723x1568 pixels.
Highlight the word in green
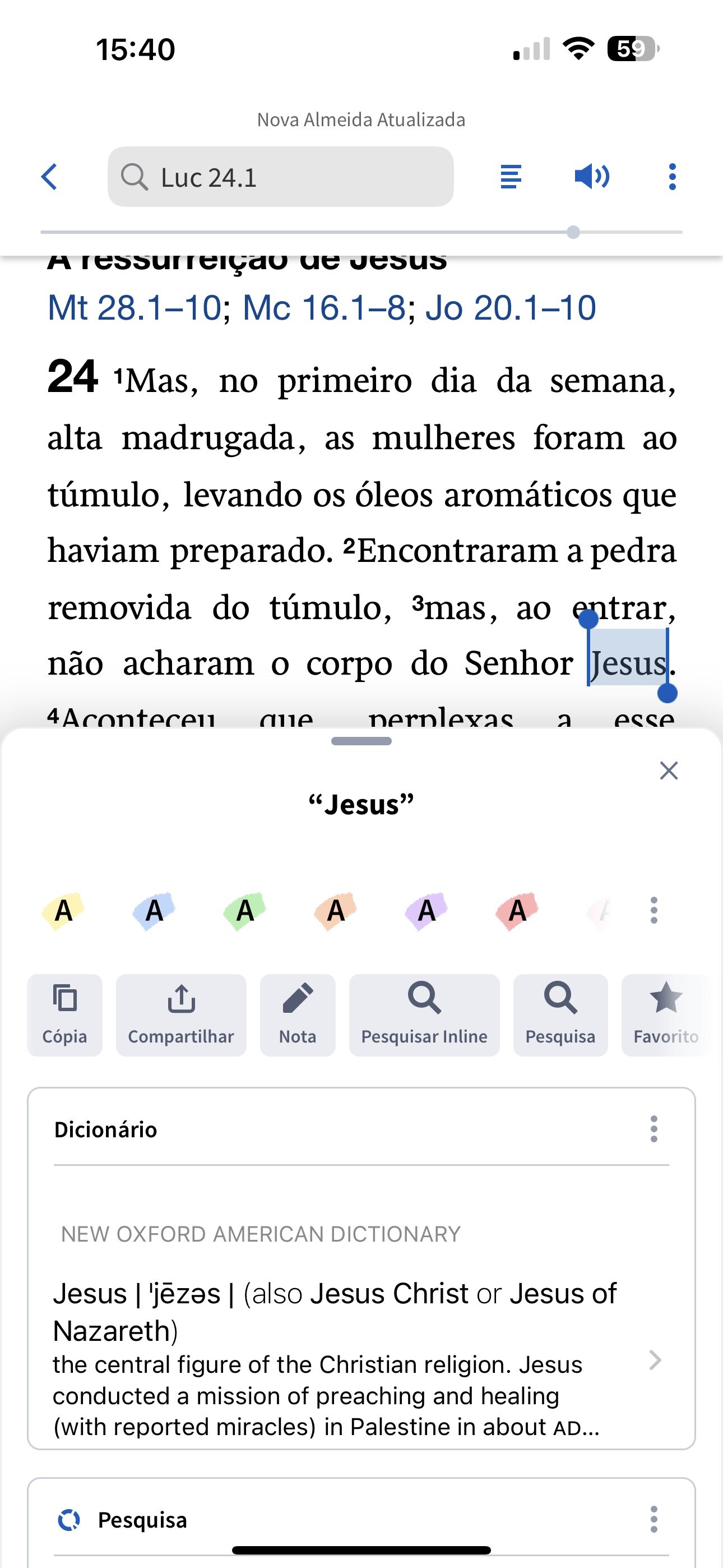(245, 911)
